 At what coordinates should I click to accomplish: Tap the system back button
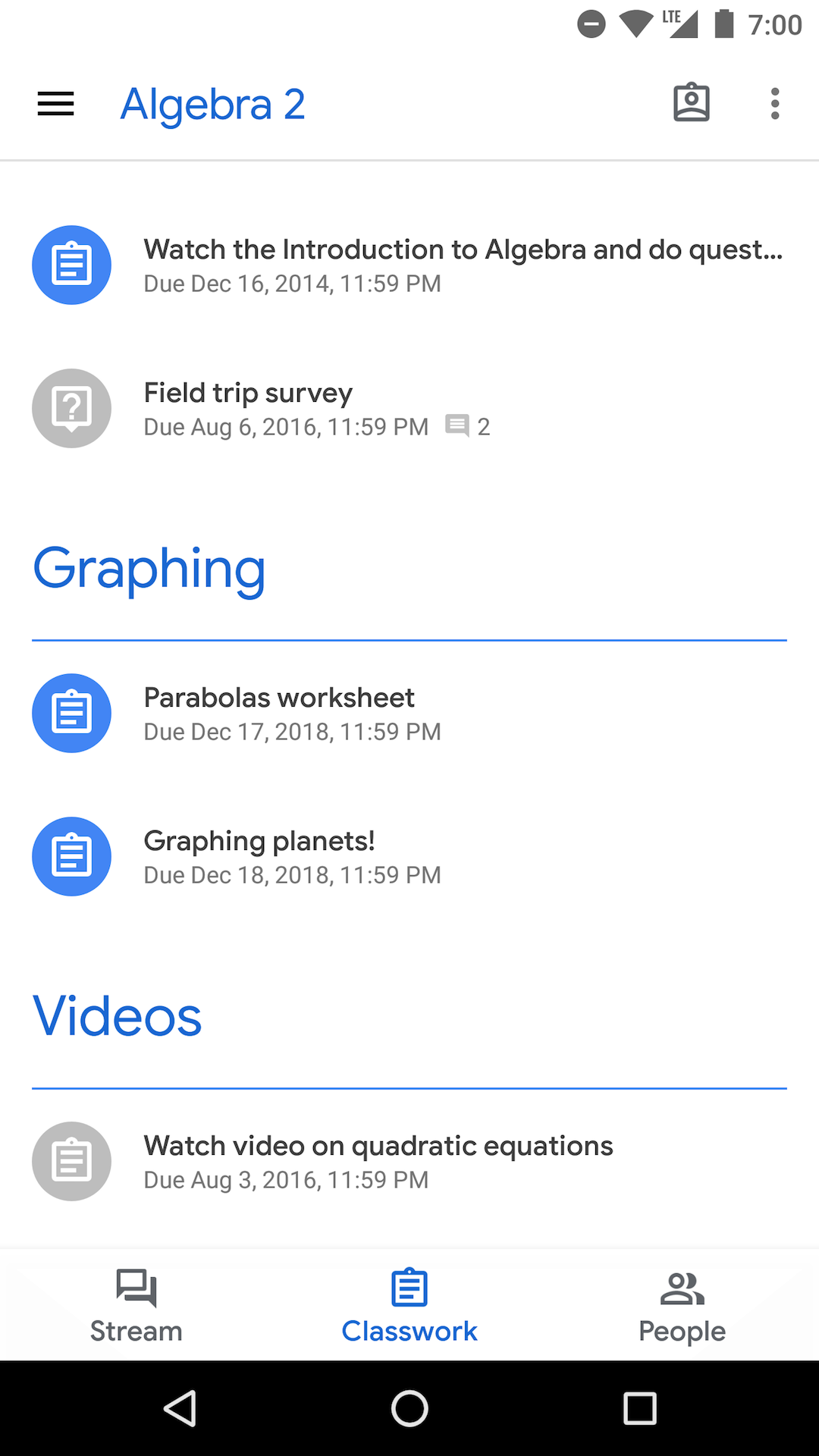(x=180, y=1409)
